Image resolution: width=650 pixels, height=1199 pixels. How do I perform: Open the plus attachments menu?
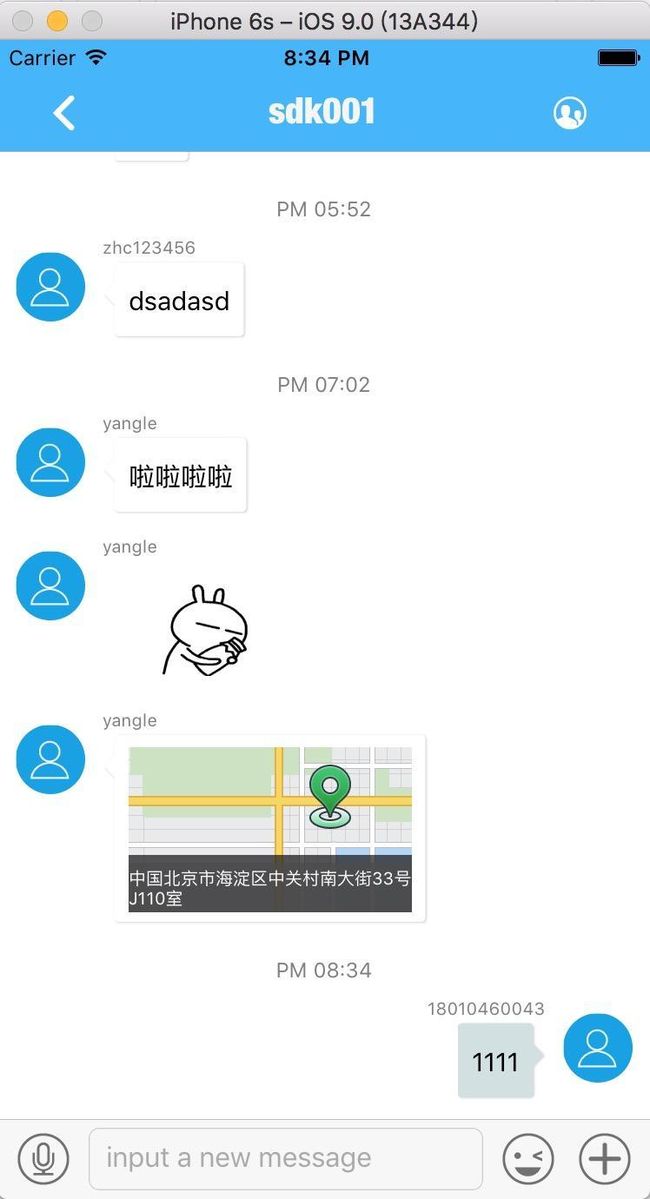(x=605, y=1158)
